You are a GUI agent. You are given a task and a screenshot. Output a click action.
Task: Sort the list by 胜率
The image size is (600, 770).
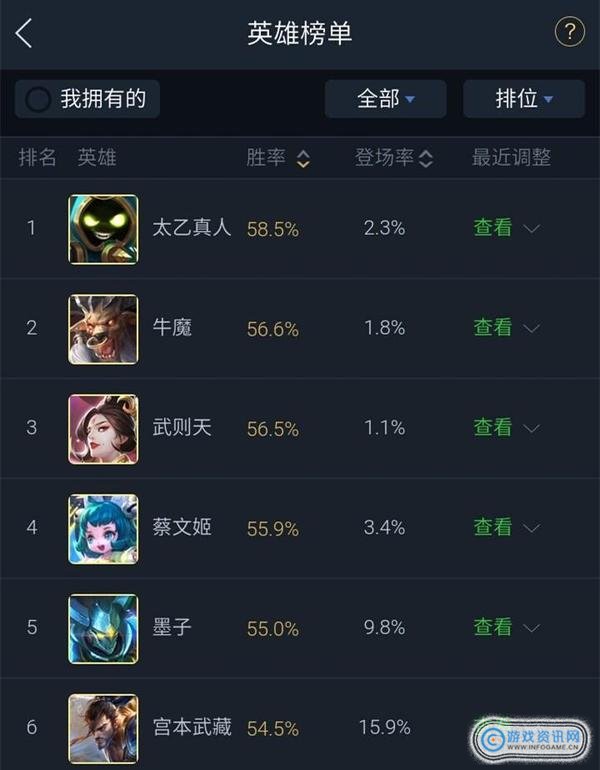[x=278, y=158]
